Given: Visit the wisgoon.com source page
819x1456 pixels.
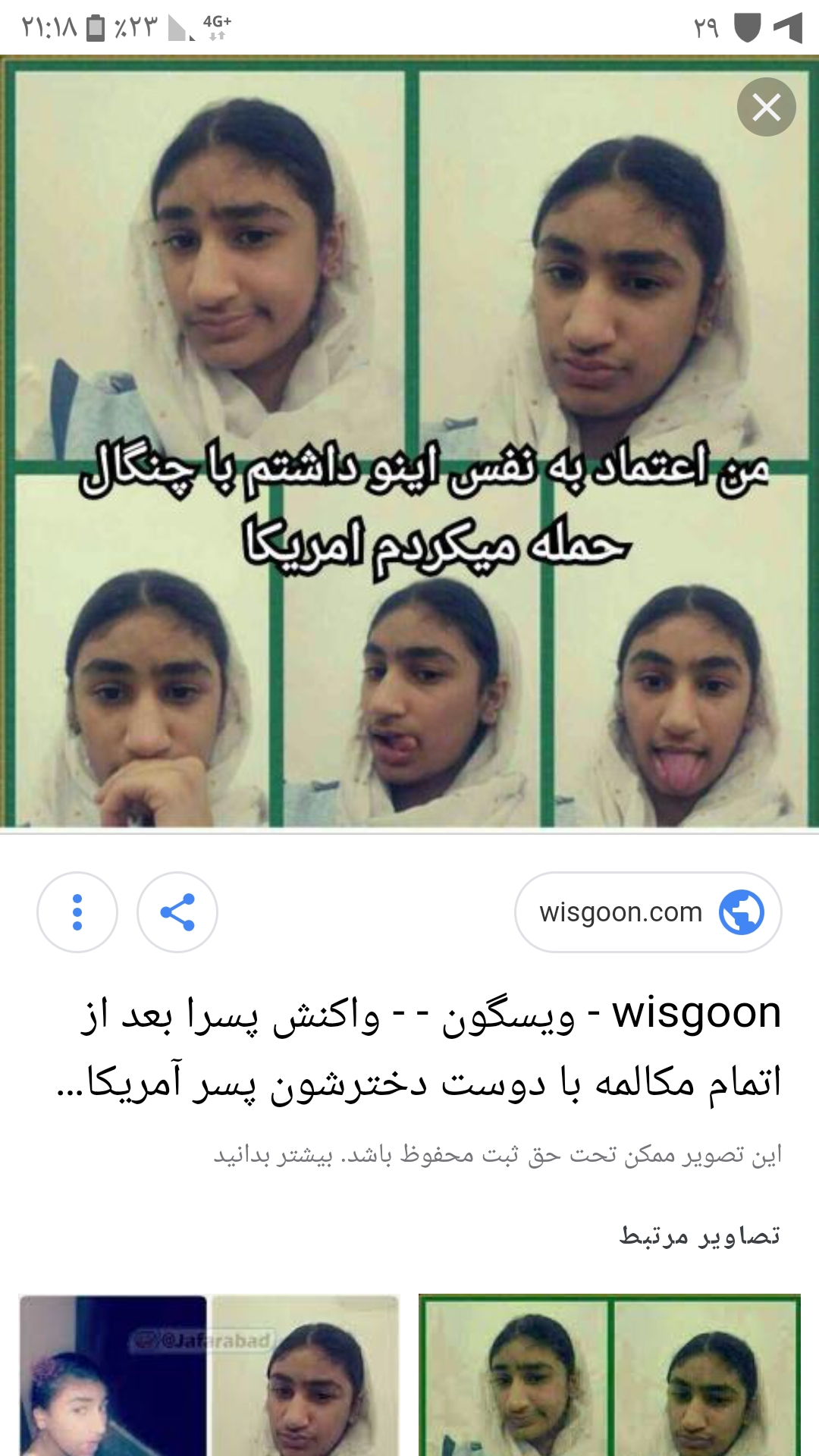Looking at the screenshot, I should tap(648, 912).
